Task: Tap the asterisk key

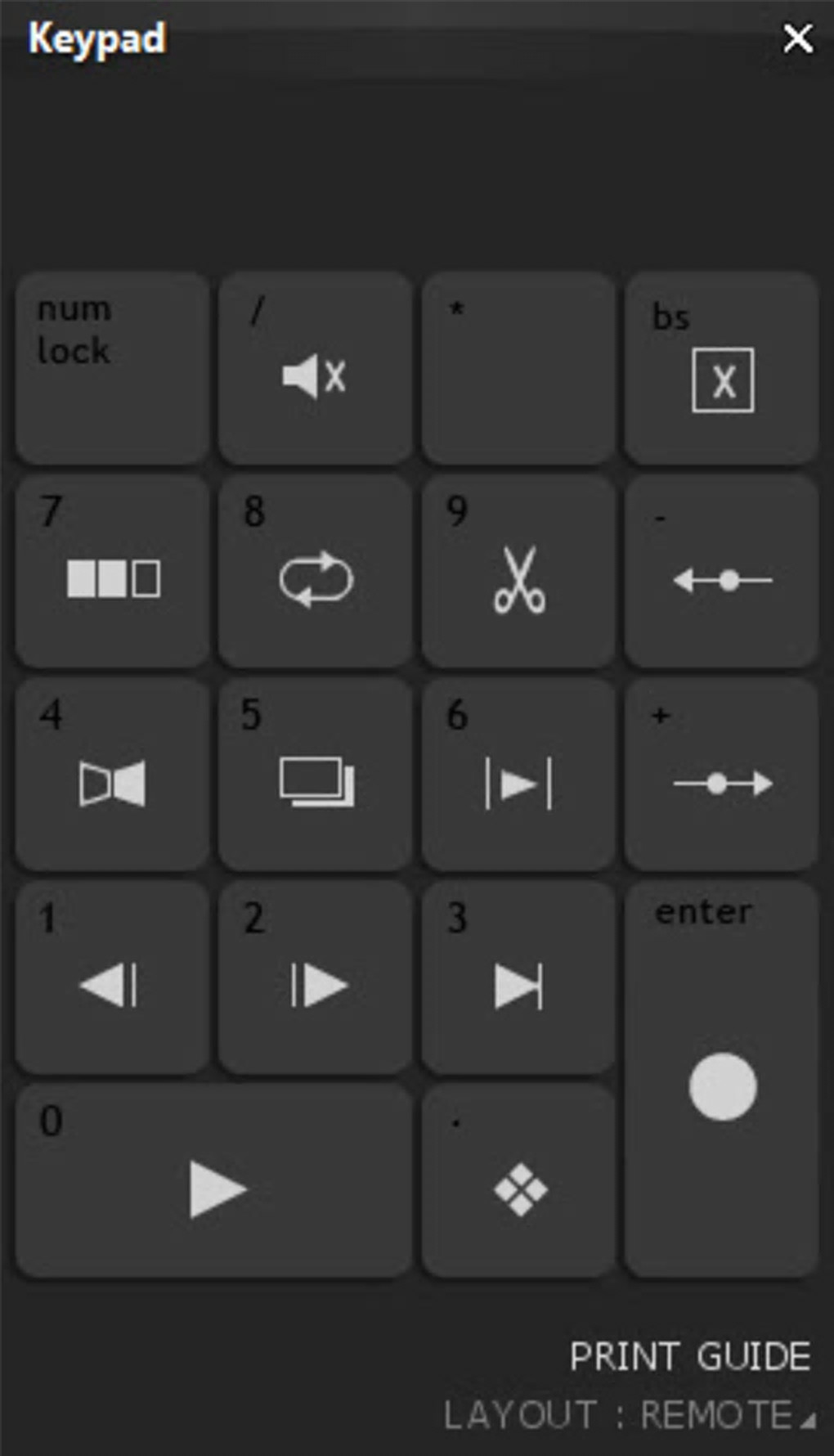Action: [518, 368]
